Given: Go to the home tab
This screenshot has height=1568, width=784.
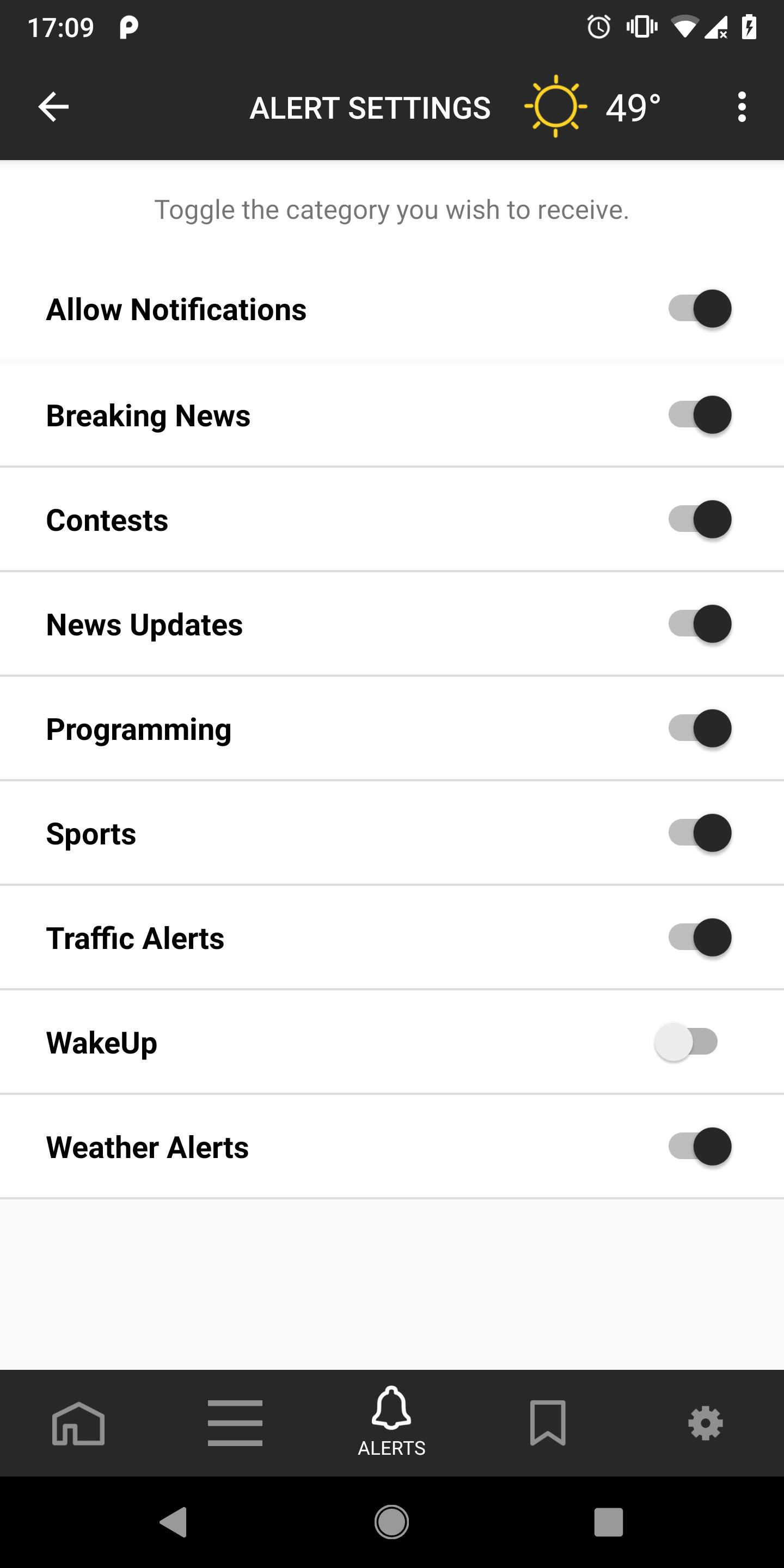Looking at the screenshot, I should tap(78, 1423).
